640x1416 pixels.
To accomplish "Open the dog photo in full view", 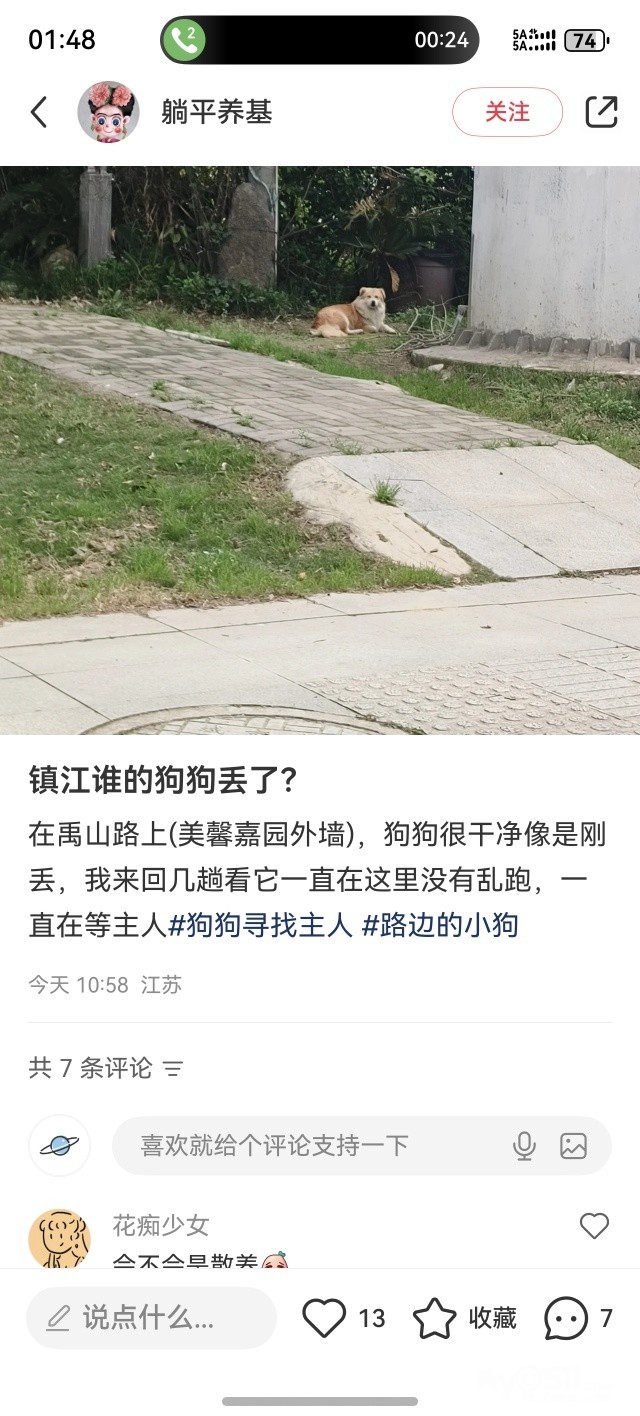I will 320,450.
